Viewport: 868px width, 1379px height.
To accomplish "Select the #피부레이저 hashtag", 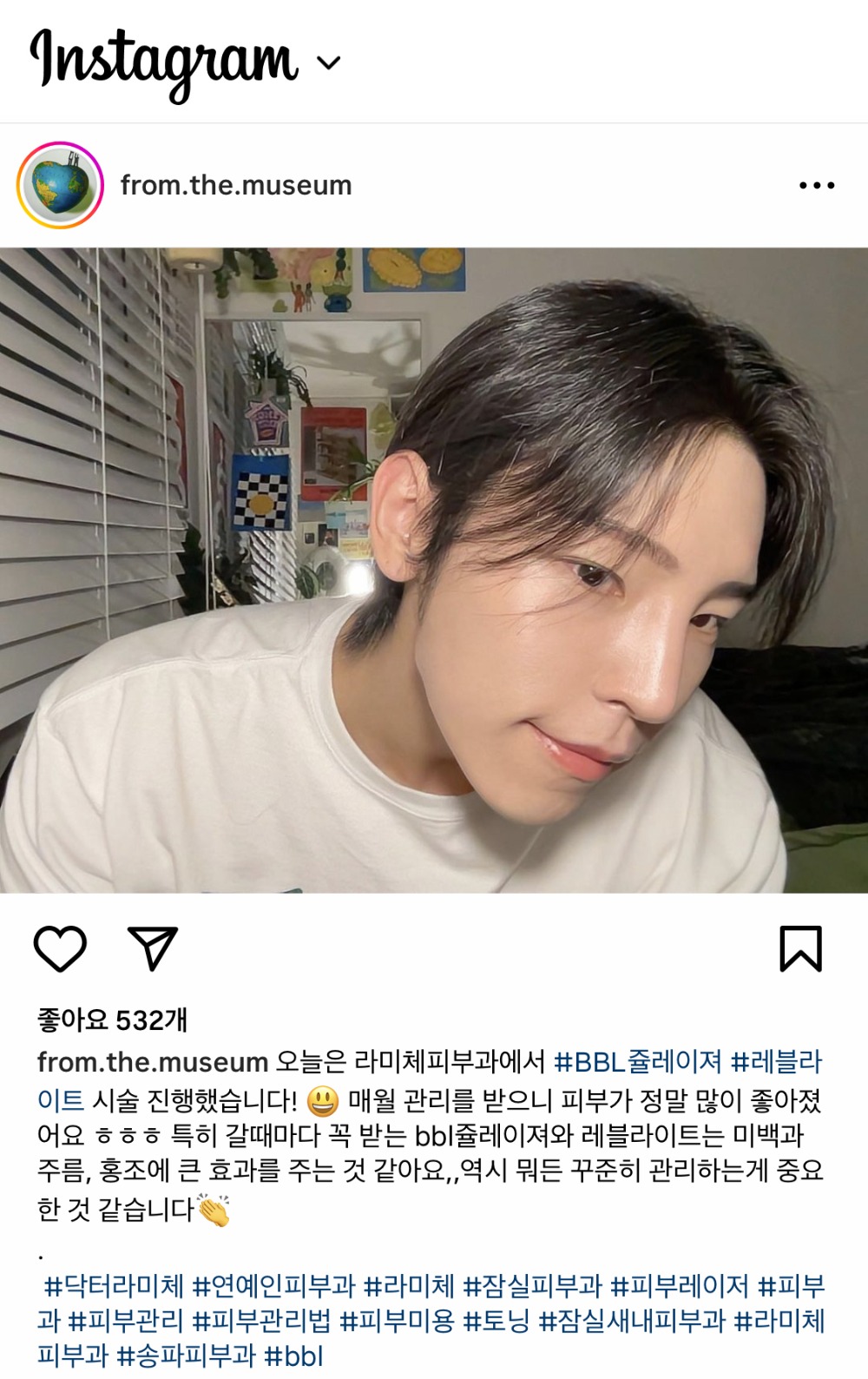I will coord(679,1285).
